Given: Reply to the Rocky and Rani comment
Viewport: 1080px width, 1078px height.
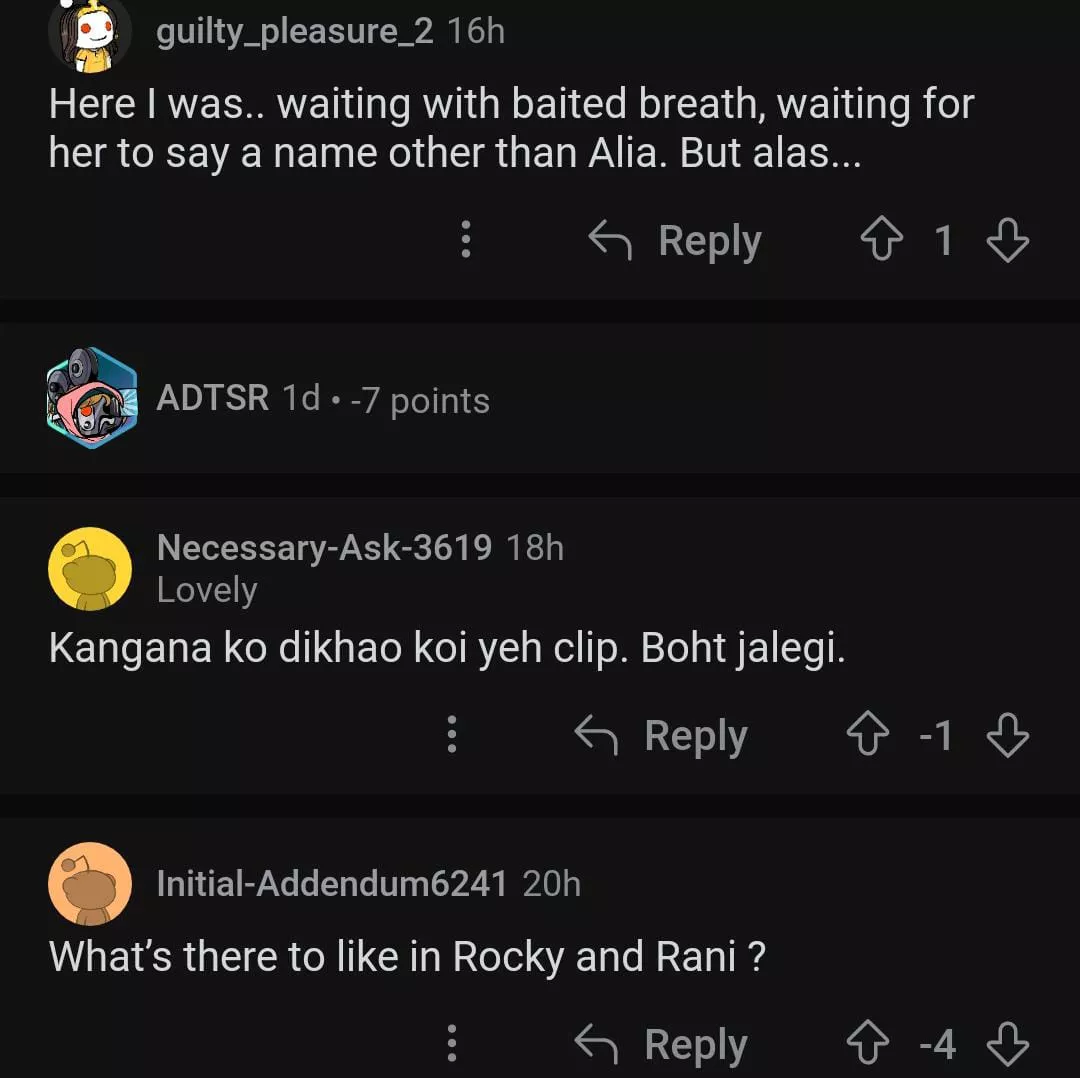Looking at the screenshot, I should tap(662, 1044).
